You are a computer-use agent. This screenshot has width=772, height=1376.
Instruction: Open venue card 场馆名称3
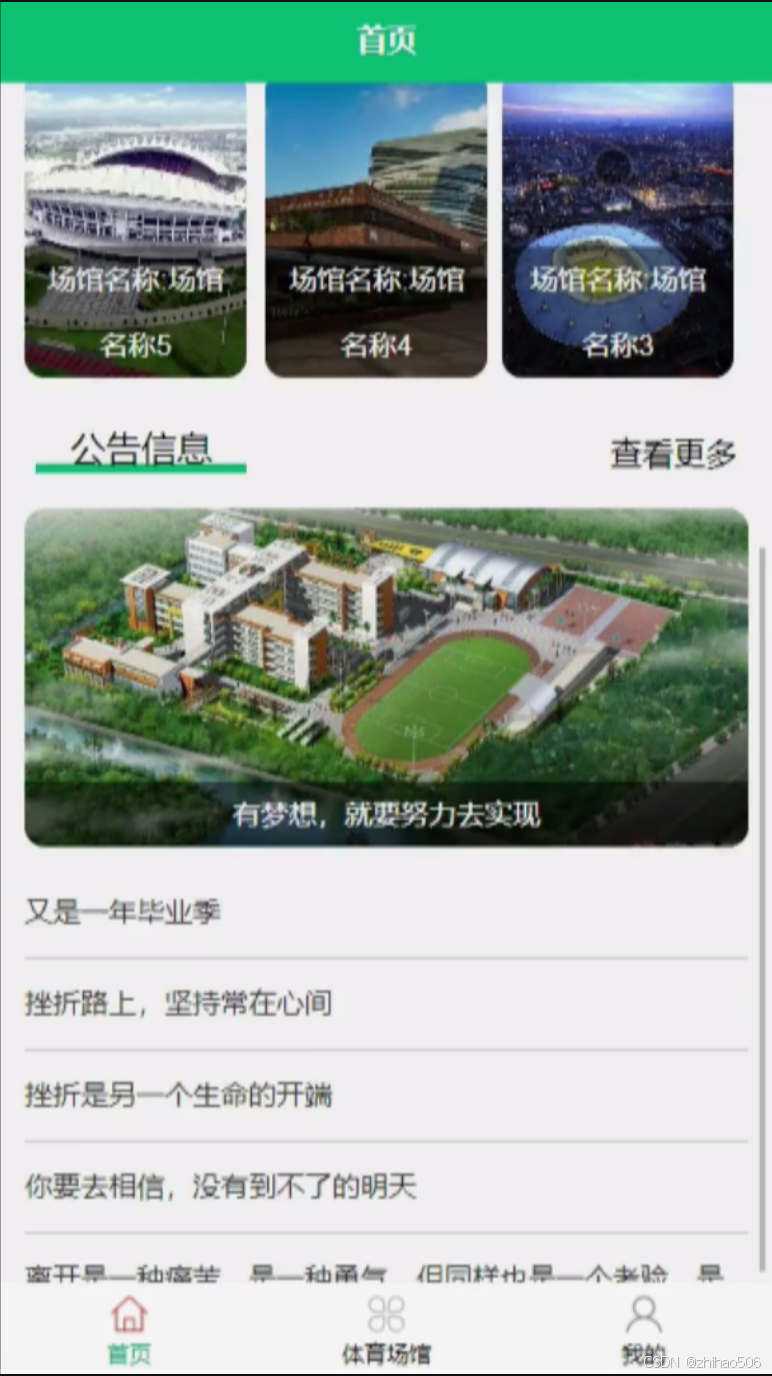pos(617,230)
